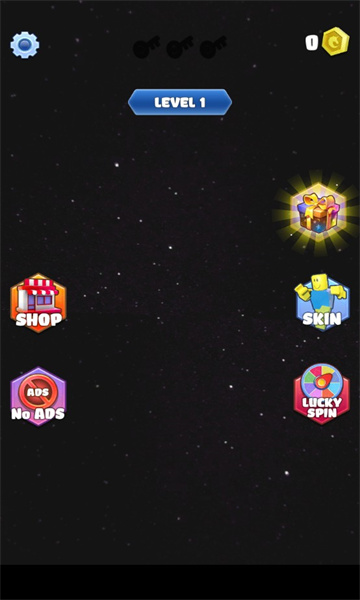The width and height of the screenshot is (360, 600).
Task: Tap the gold coin balance icon
Action: pos(335,42)
